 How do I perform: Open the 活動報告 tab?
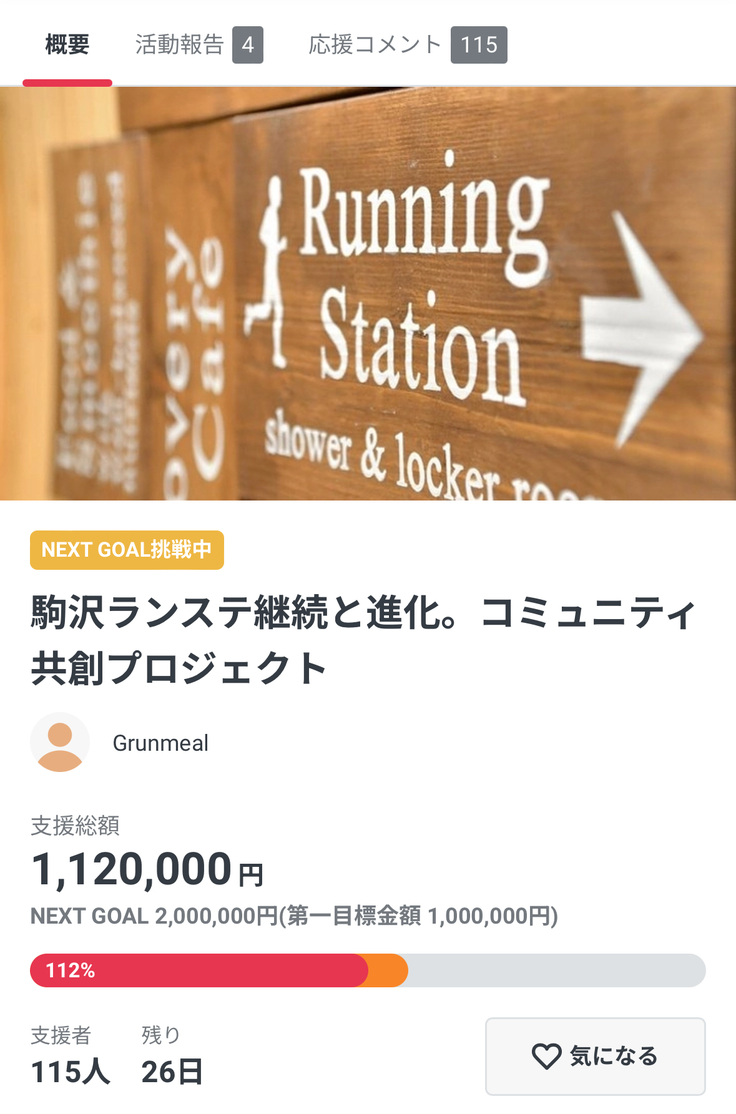(199, 45)
